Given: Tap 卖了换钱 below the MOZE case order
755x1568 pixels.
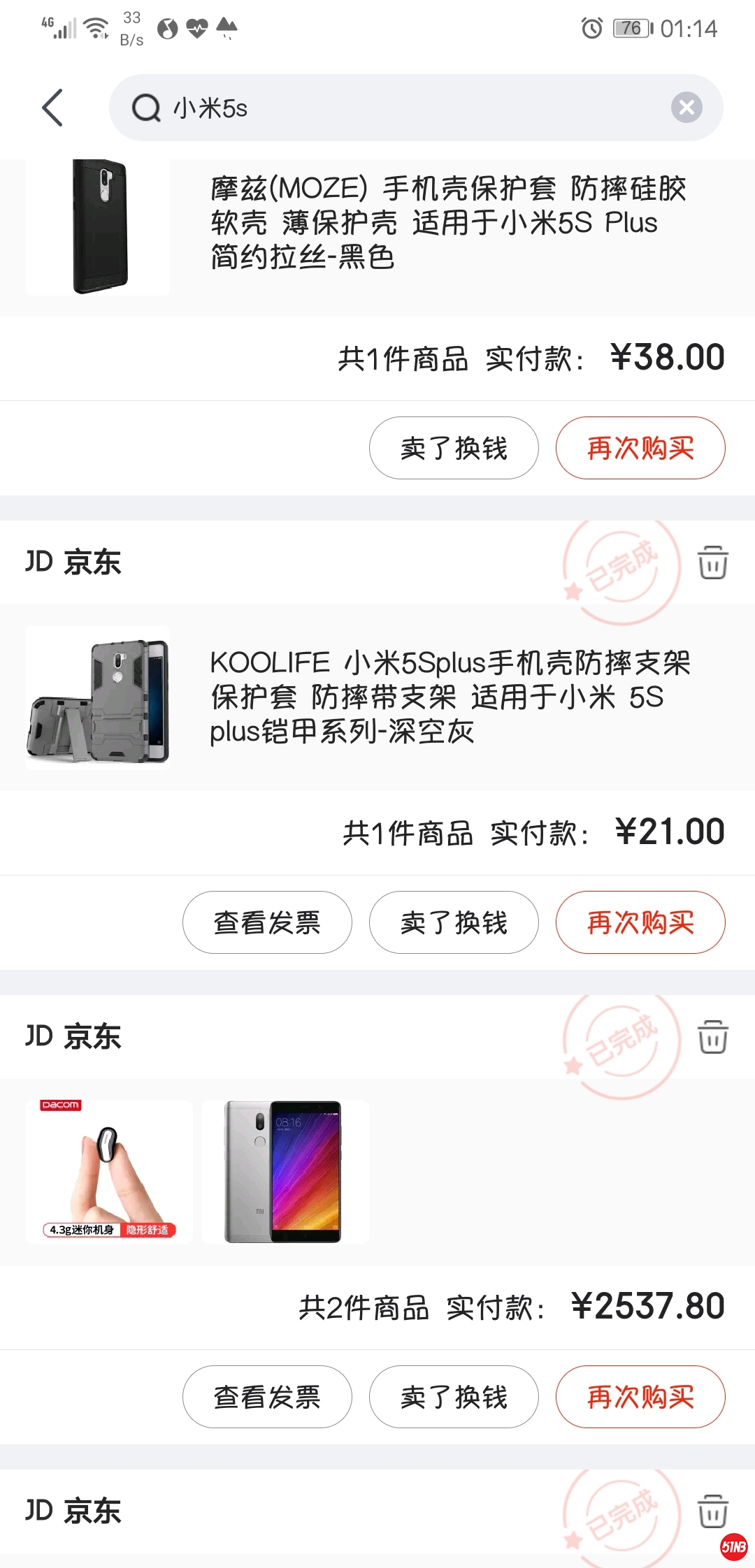Looking at the screenshot, I should (x=453, y=448).
